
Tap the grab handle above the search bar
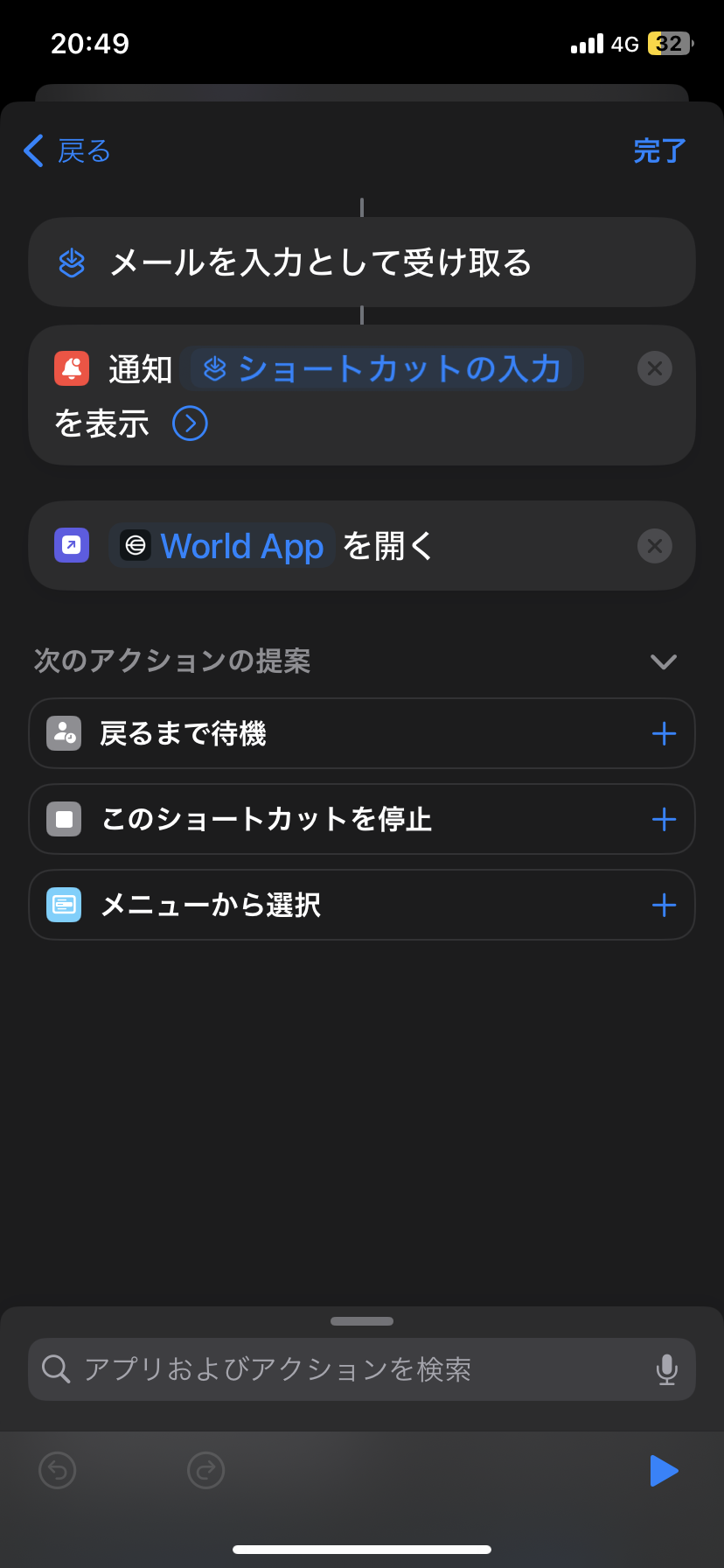[x=361, y=1321]
